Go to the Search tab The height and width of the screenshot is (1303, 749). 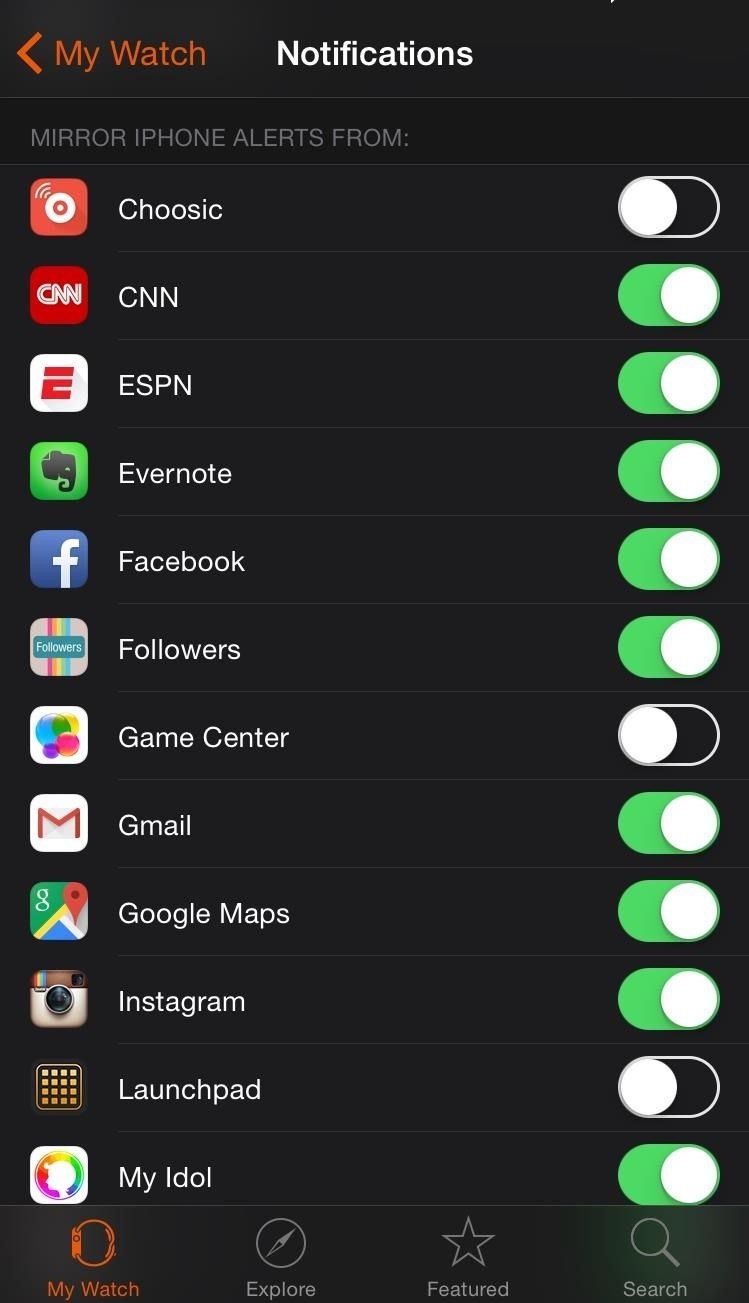(x=654, y=1258)
